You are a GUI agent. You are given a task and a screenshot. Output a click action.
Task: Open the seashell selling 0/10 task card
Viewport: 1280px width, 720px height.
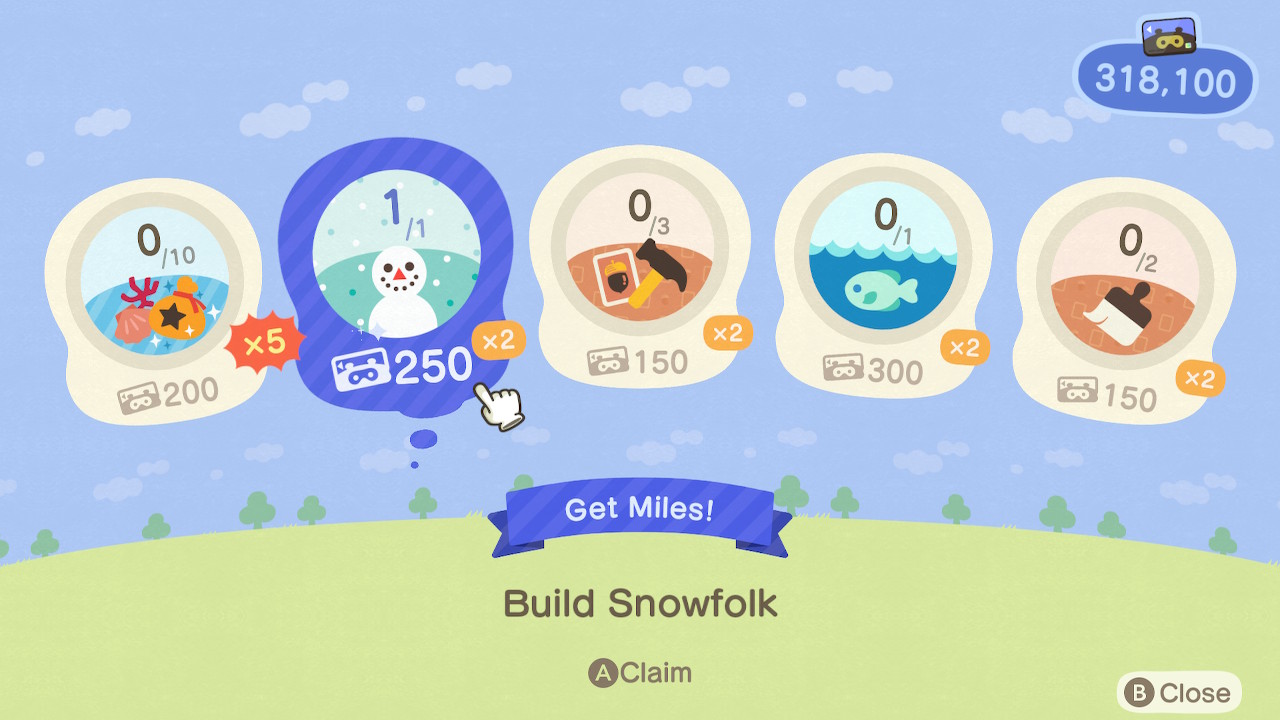pos(155,300)
